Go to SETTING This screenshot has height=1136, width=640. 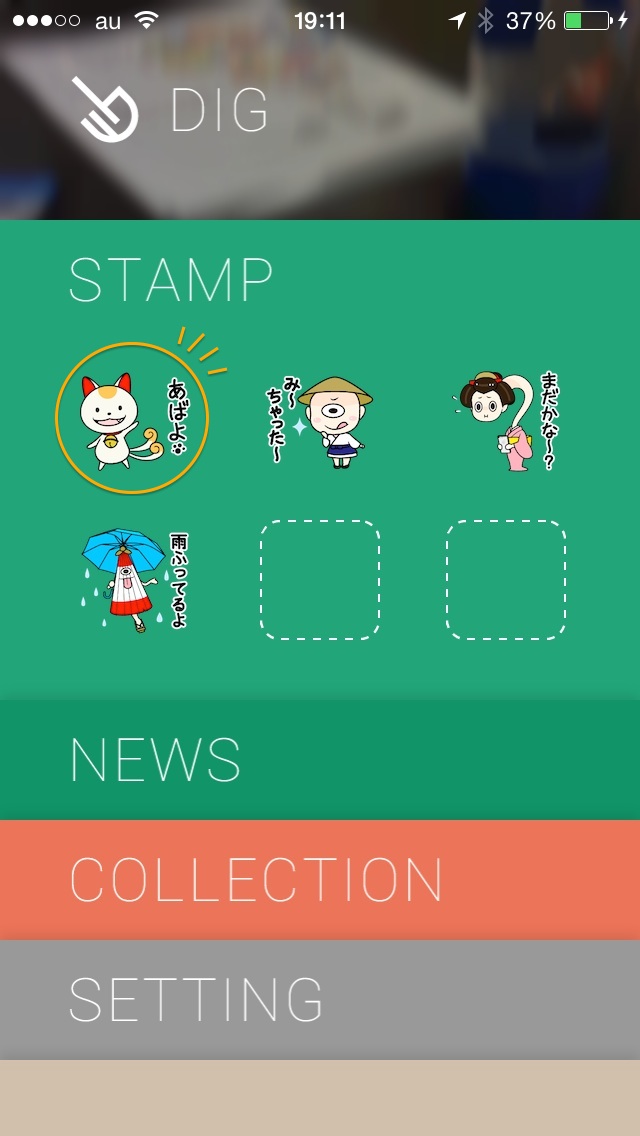(320, 999)
